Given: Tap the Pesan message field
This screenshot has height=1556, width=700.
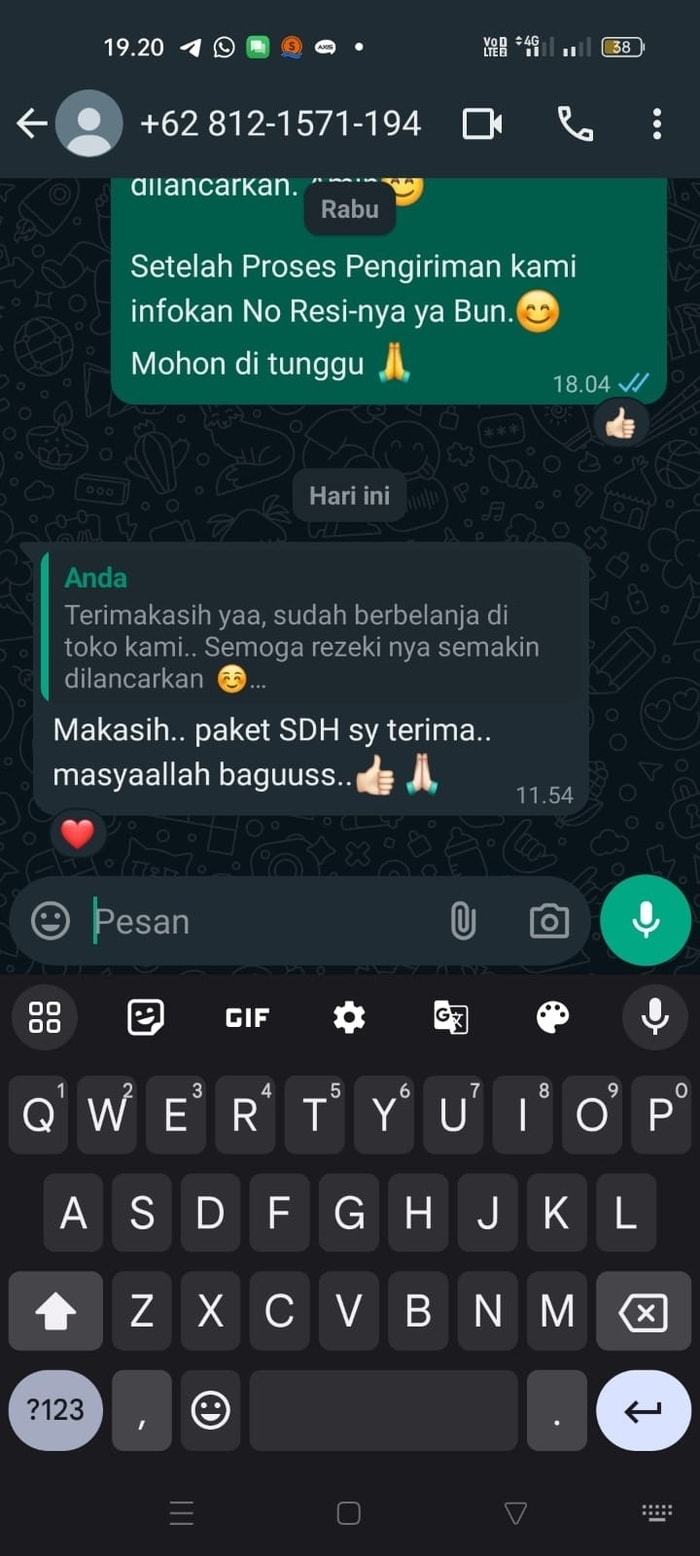Looking at the screenshot, I should click(x=260, y=921).
